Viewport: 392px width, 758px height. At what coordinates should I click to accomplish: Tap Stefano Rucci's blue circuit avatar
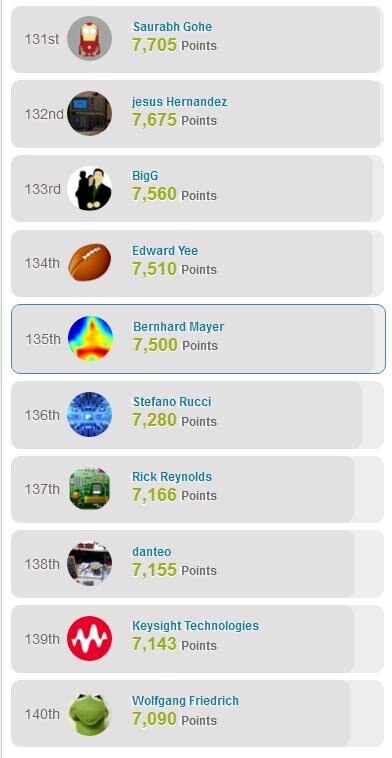pos(89,414)
